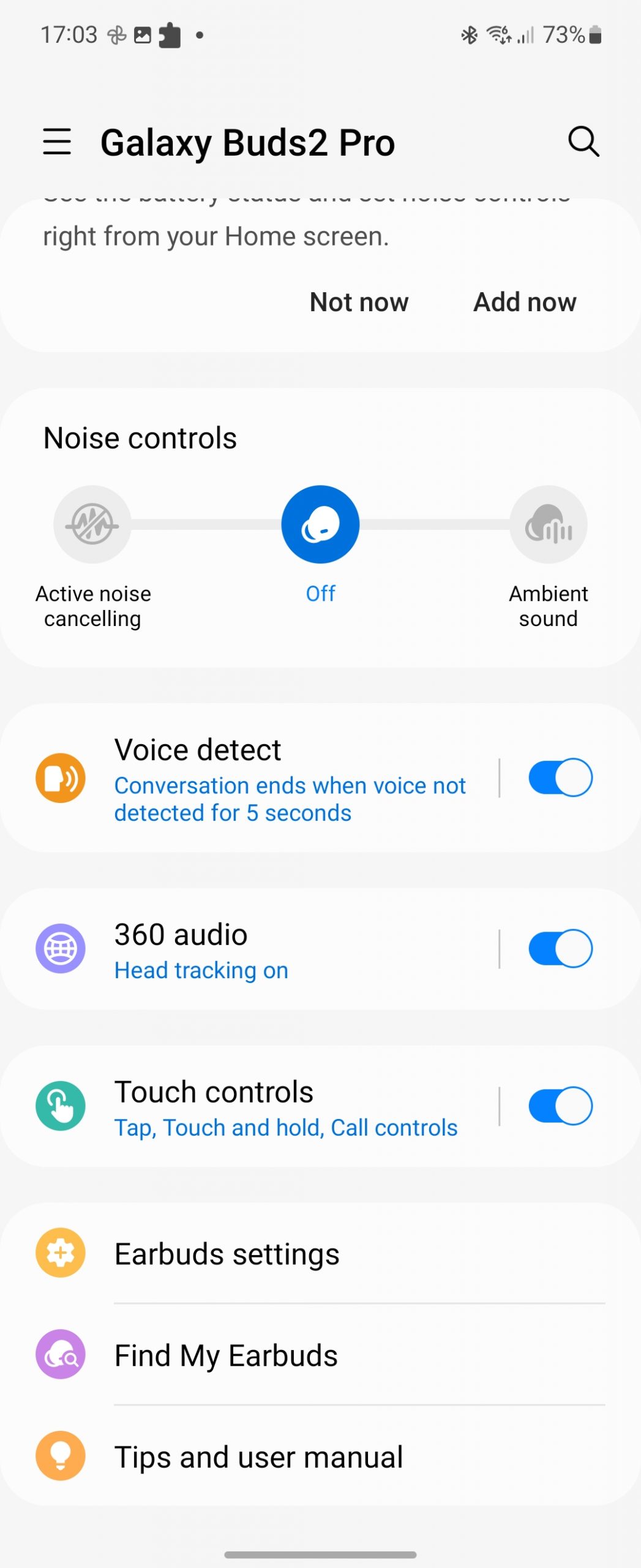Disable the 360 audio switch

point(560,949)
